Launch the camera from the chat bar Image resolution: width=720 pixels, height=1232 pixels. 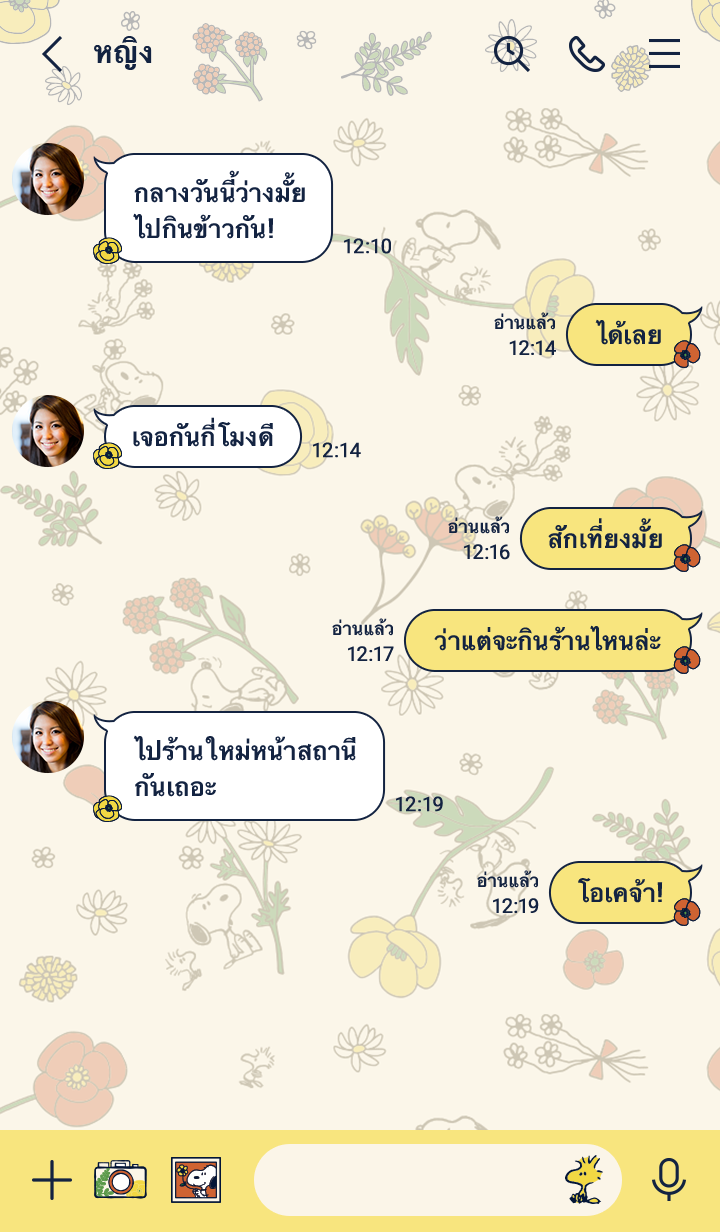click(x=120, y=1180)
